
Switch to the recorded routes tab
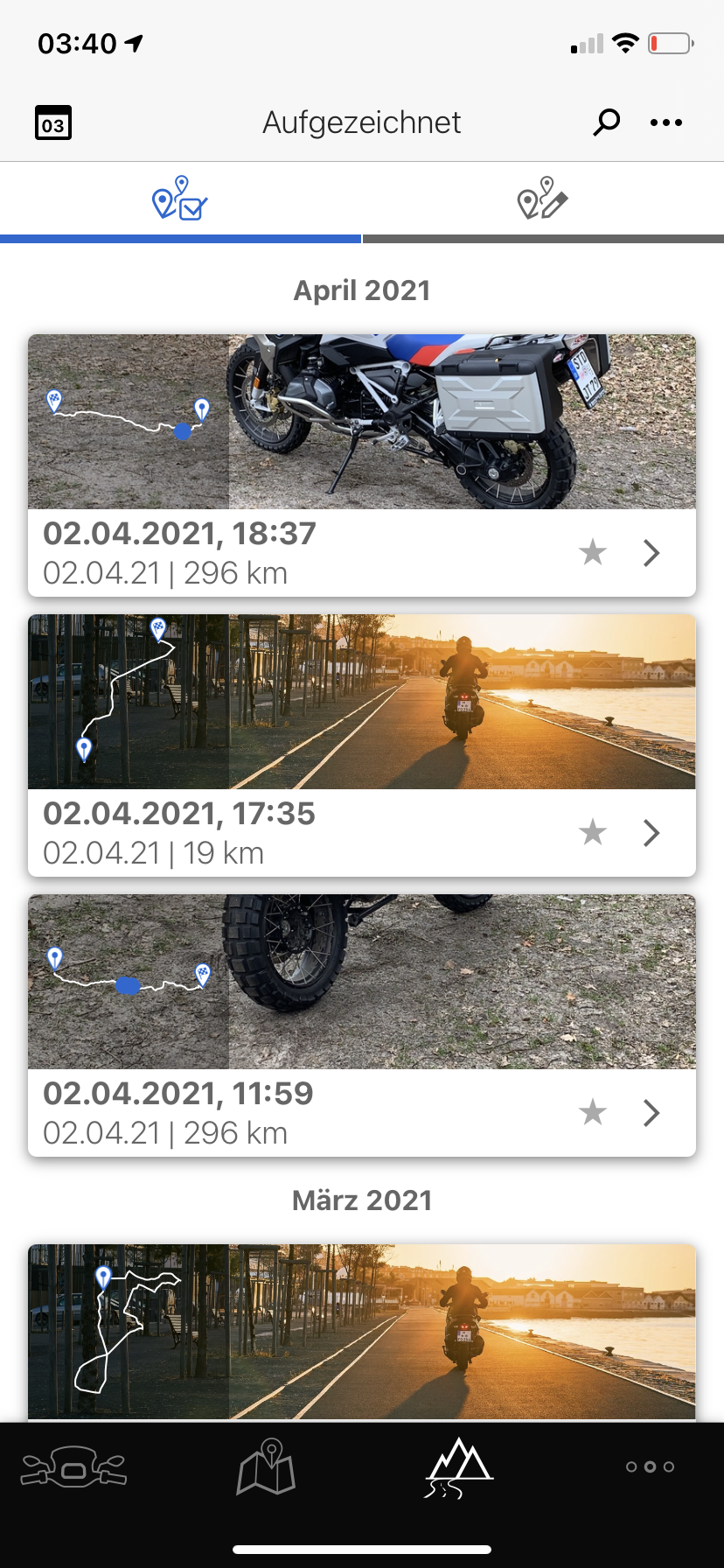click(180, 199)
